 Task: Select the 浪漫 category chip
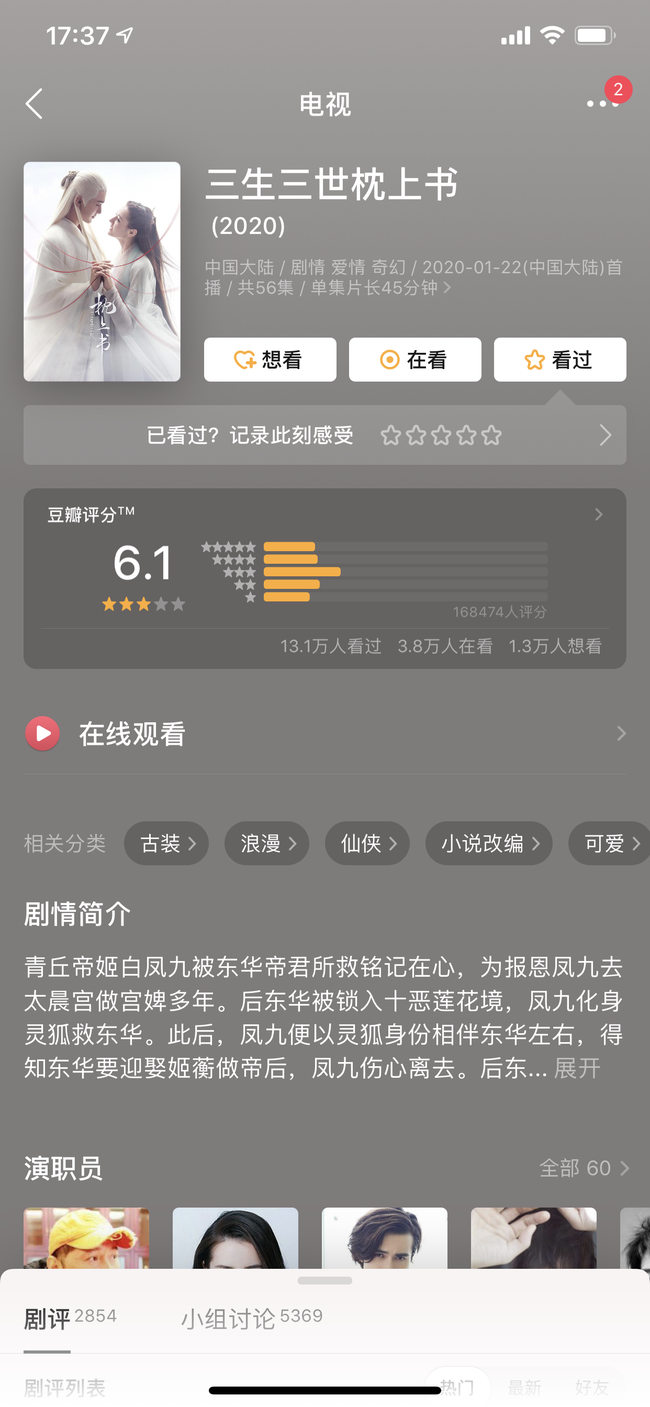pos(267,843)
